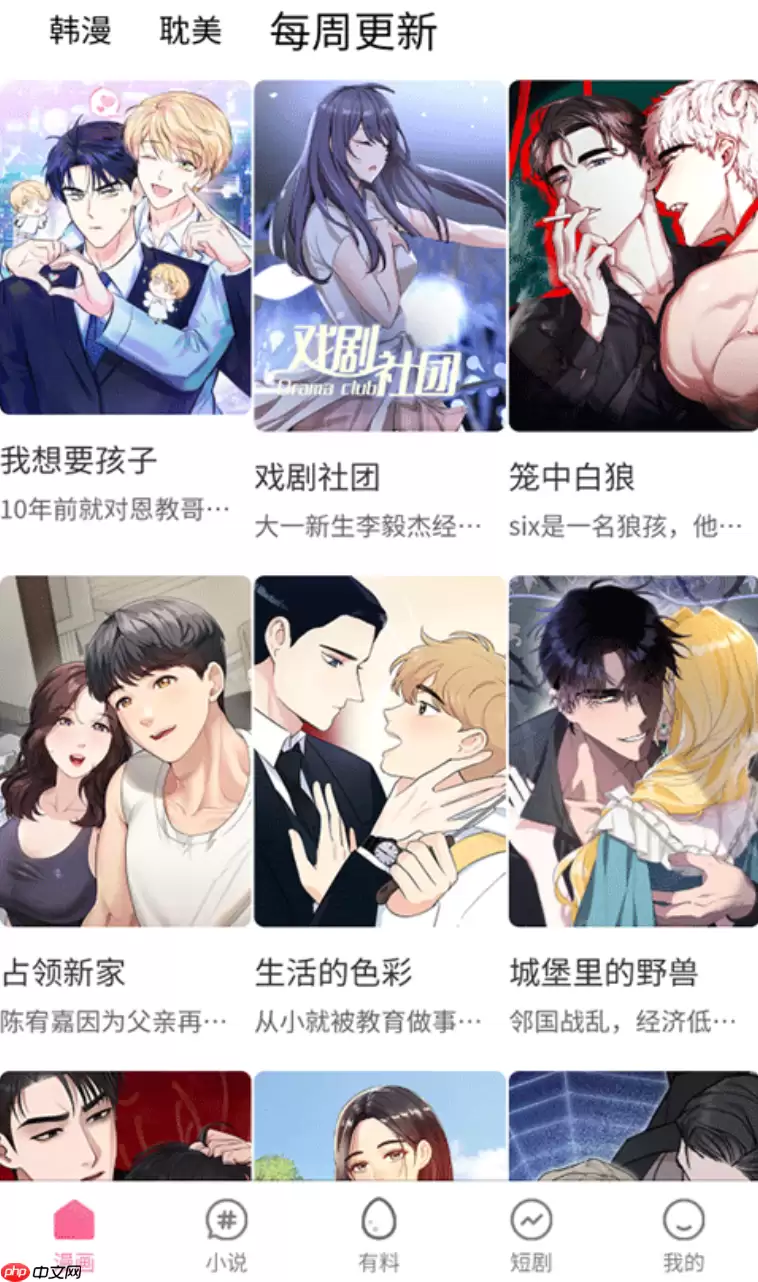Image resolution: width=758 pixels, height=1282 pixels.
Task: Open the 小说 hashtag icon
Action: click(x=223, y=1223)
